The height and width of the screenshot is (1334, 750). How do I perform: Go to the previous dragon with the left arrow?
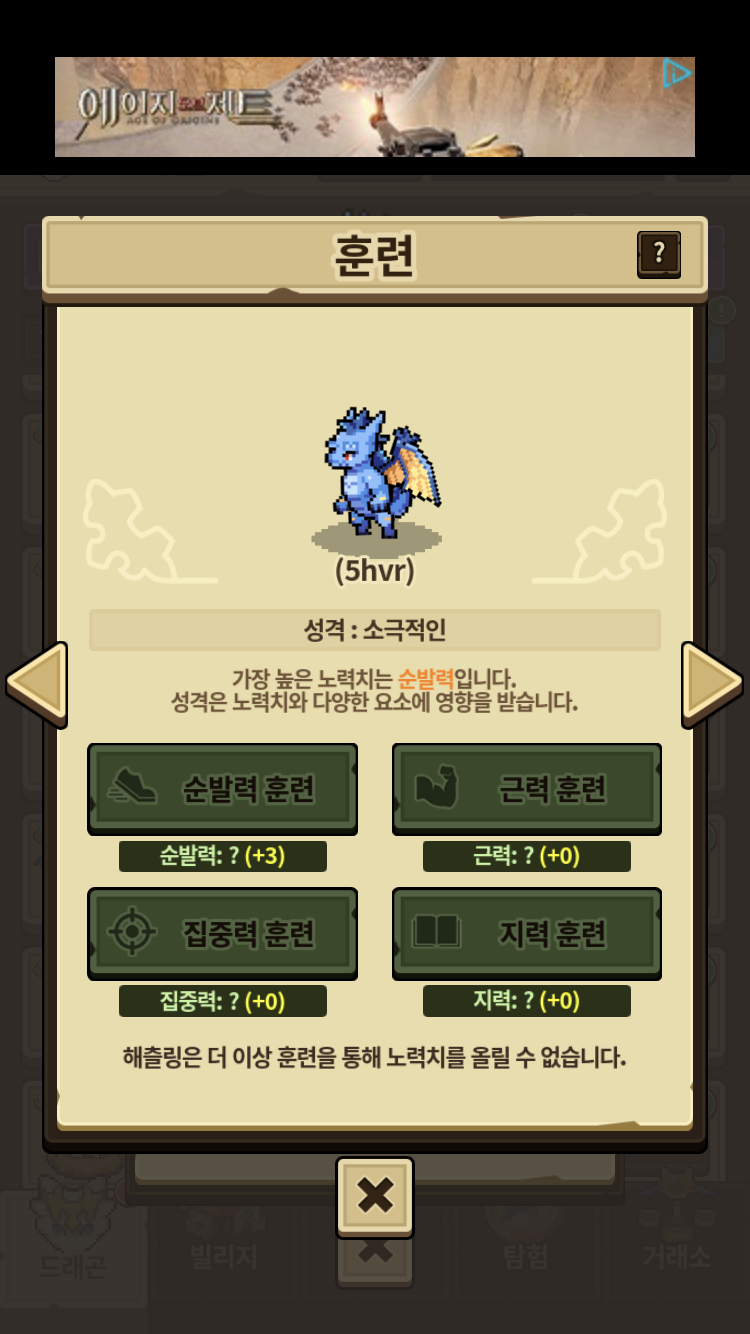click(37, 683)
